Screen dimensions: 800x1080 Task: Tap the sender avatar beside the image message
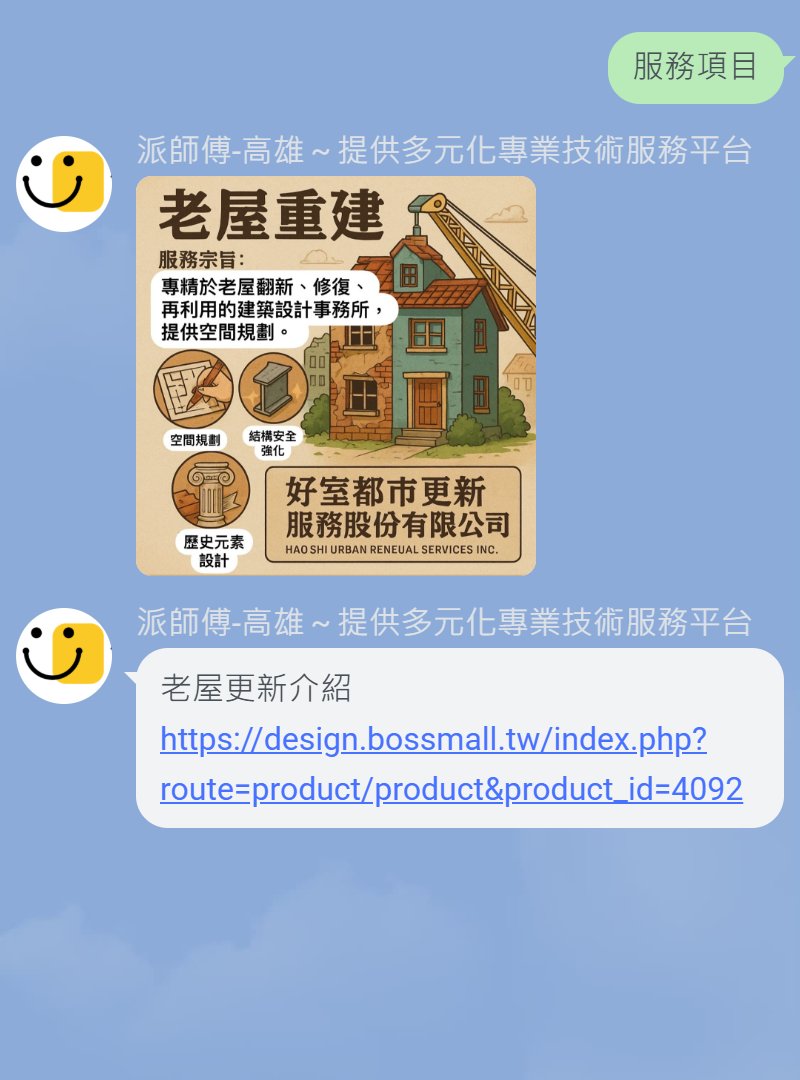click(64, 184)
